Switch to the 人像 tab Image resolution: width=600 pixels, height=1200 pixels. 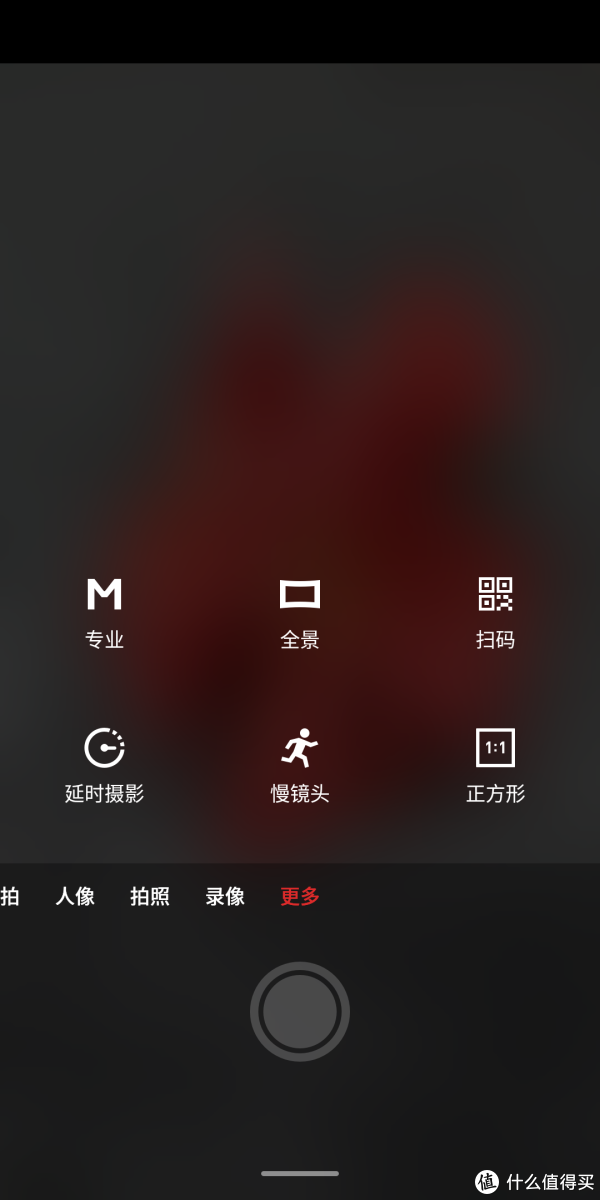75,897
